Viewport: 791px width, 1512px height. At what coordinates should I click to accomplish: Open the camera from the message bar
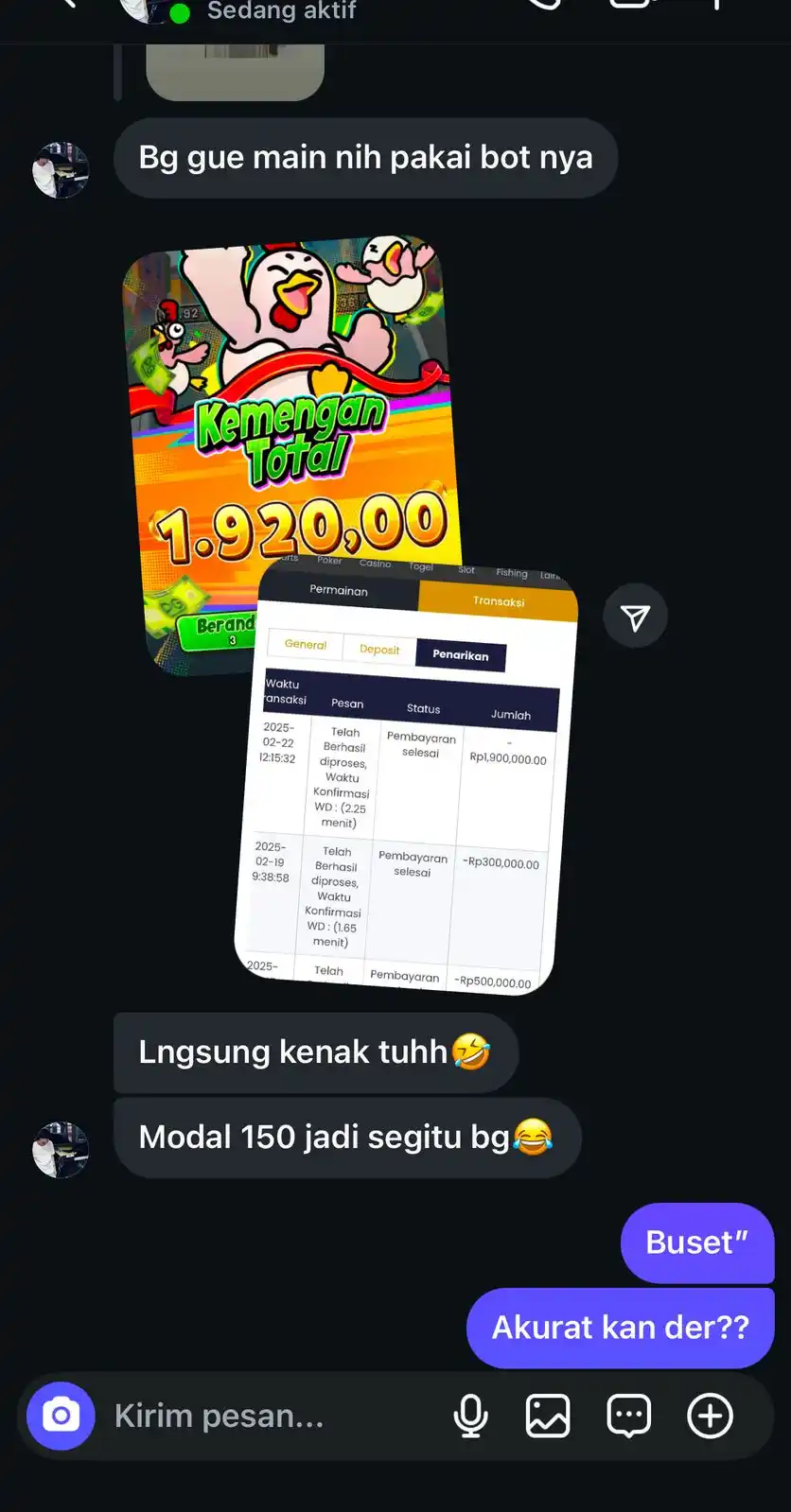[x=61, y=1416]
